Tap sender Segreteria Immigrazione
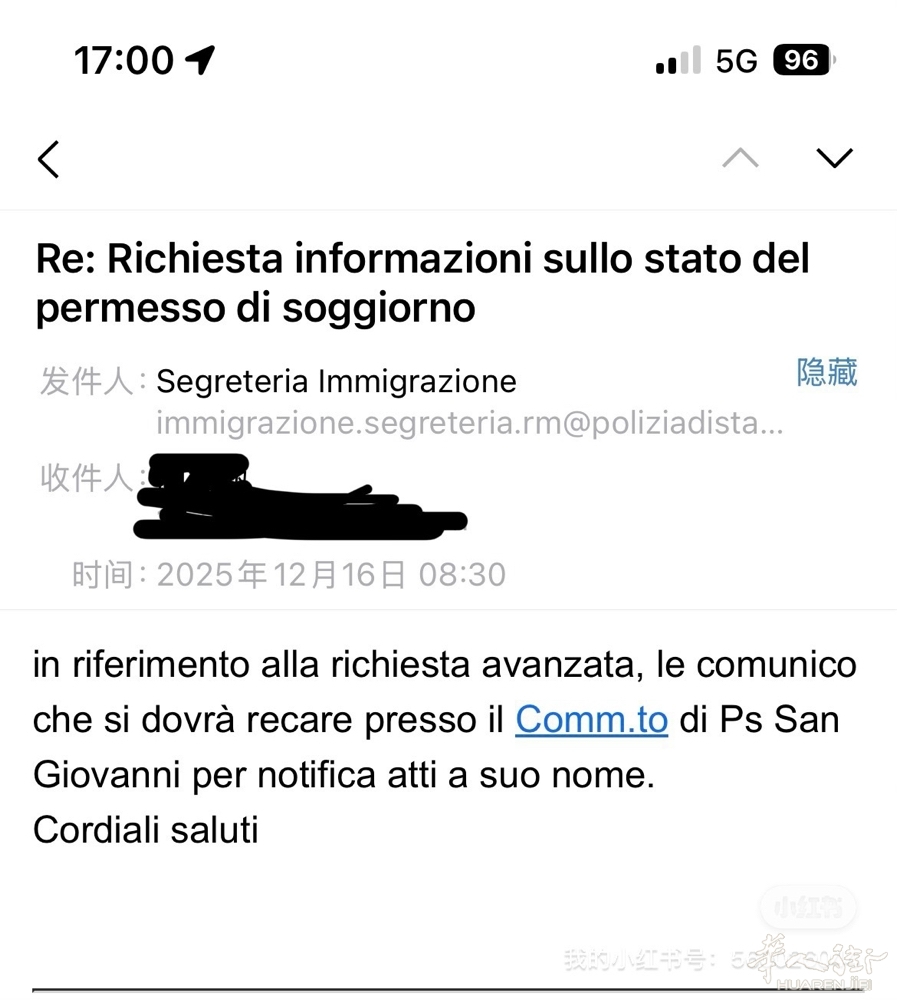 click(337, 381)
